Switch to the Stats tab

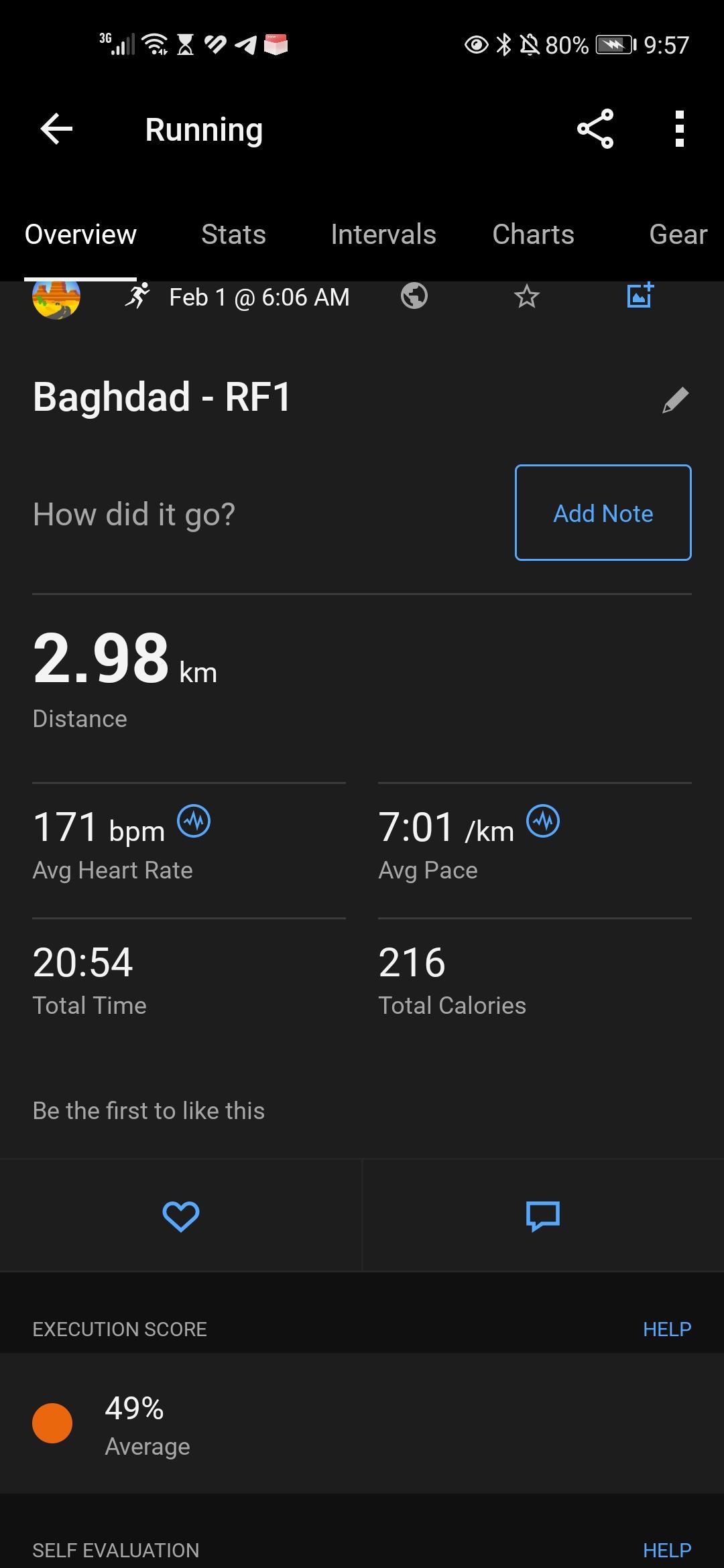233,235
